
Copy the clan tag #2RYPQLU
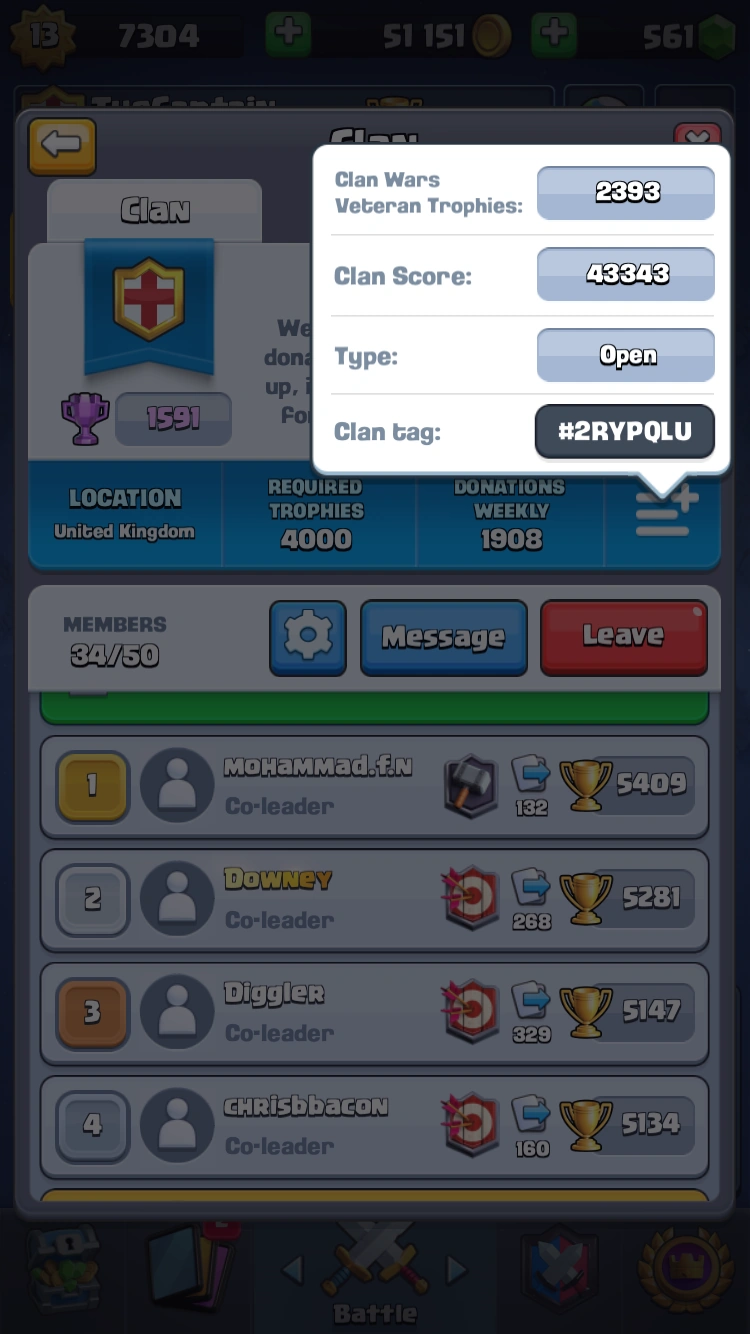(625, 432)
